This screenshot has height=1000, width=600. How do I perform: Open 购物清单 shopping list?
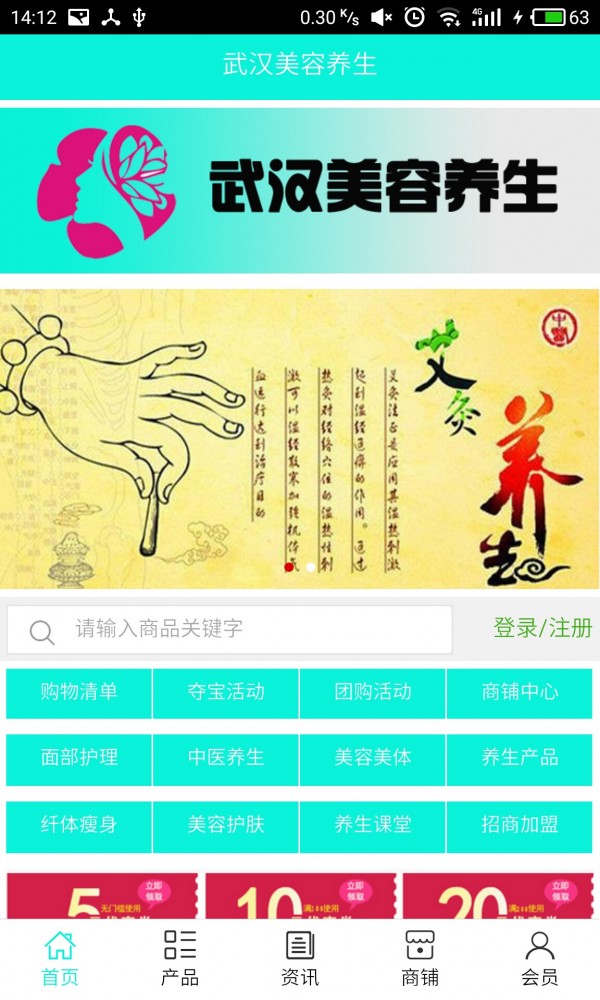pos(79,692)
